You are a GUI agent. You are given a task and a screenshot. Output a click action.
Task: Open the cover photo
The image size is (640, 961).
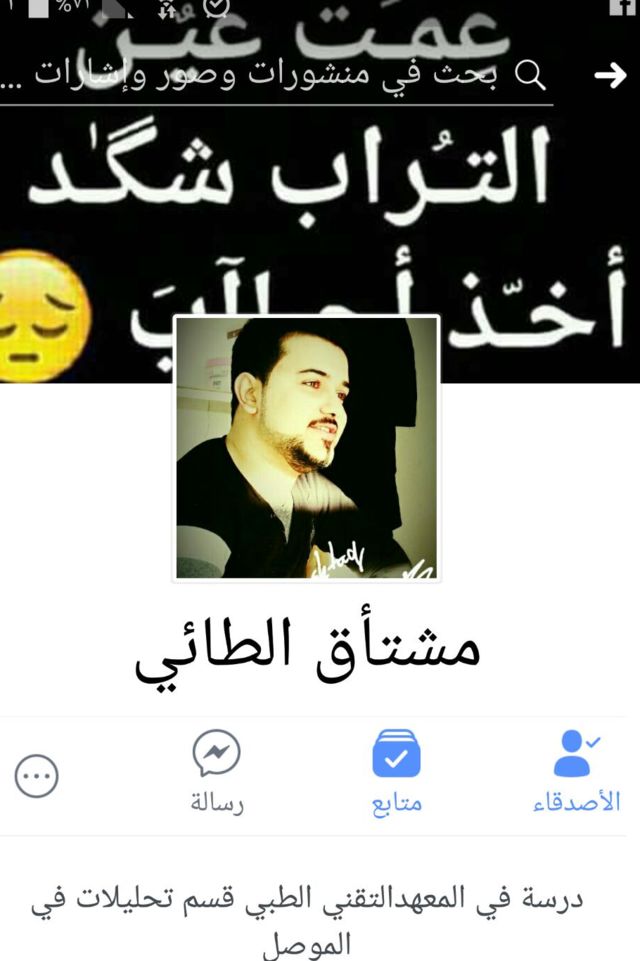click(320, 200)
